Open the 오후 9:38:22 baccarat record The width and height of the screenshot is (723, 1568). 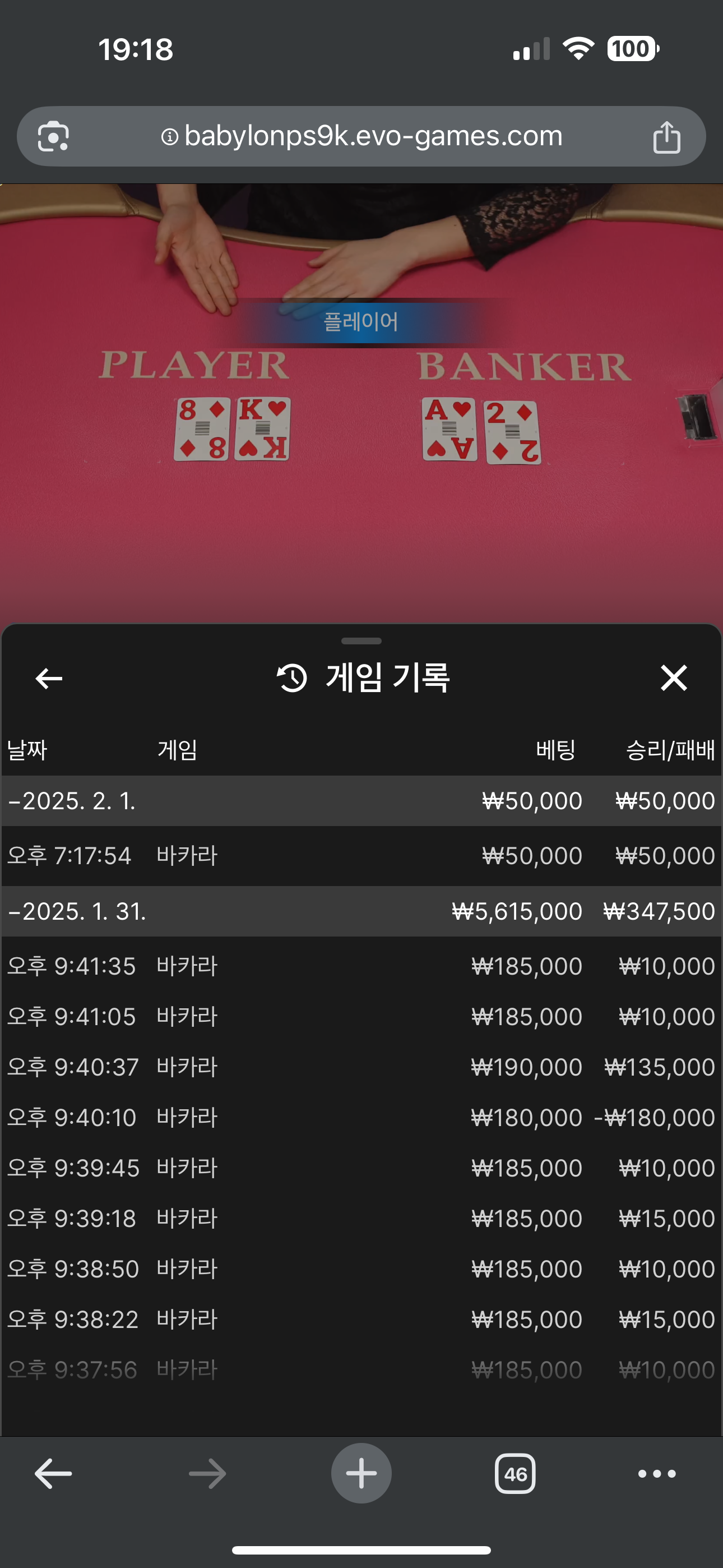click(x=361, y=1320)
